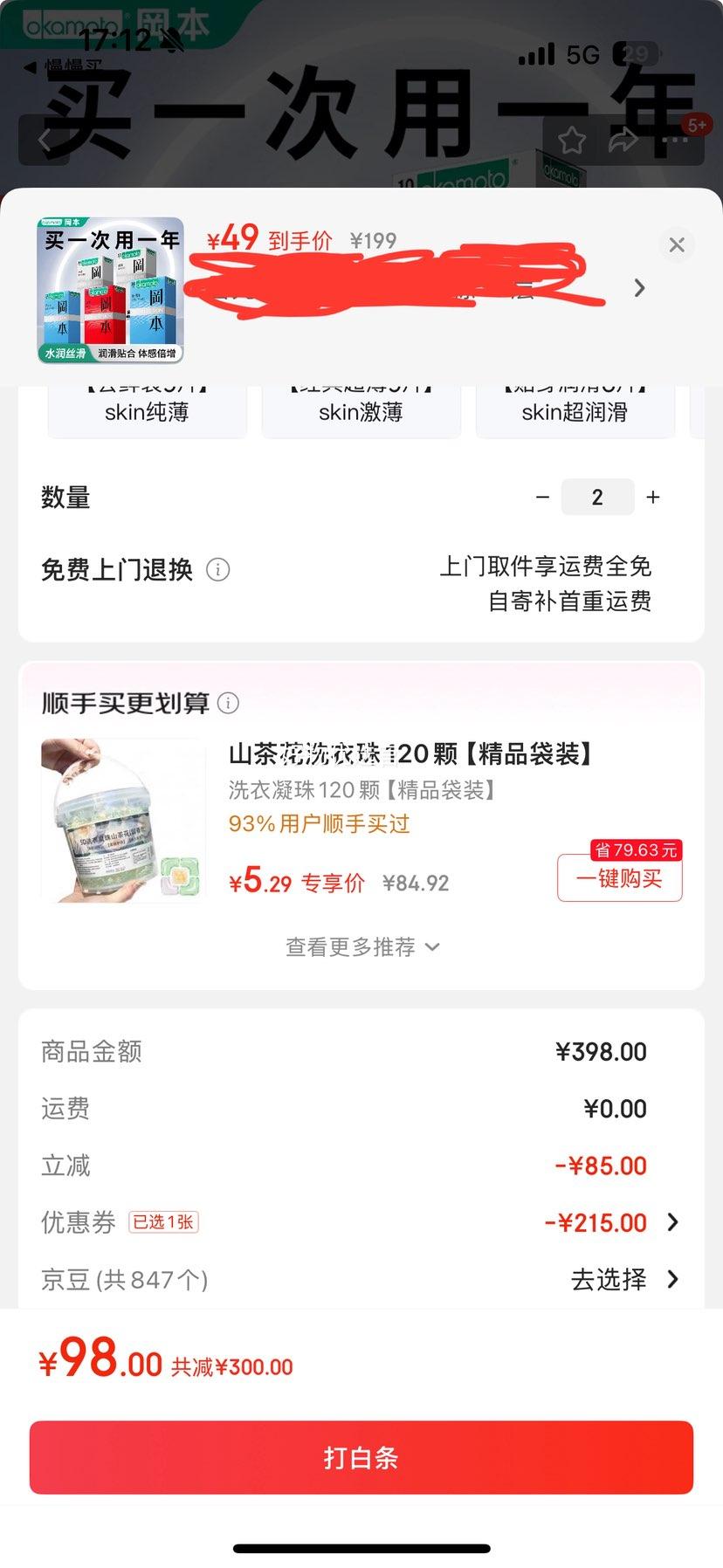This screenshot has width=723, height=1568.
Task: Expand 查看更多推荐 to see more recommendations
Action: (x=361, y=946)
